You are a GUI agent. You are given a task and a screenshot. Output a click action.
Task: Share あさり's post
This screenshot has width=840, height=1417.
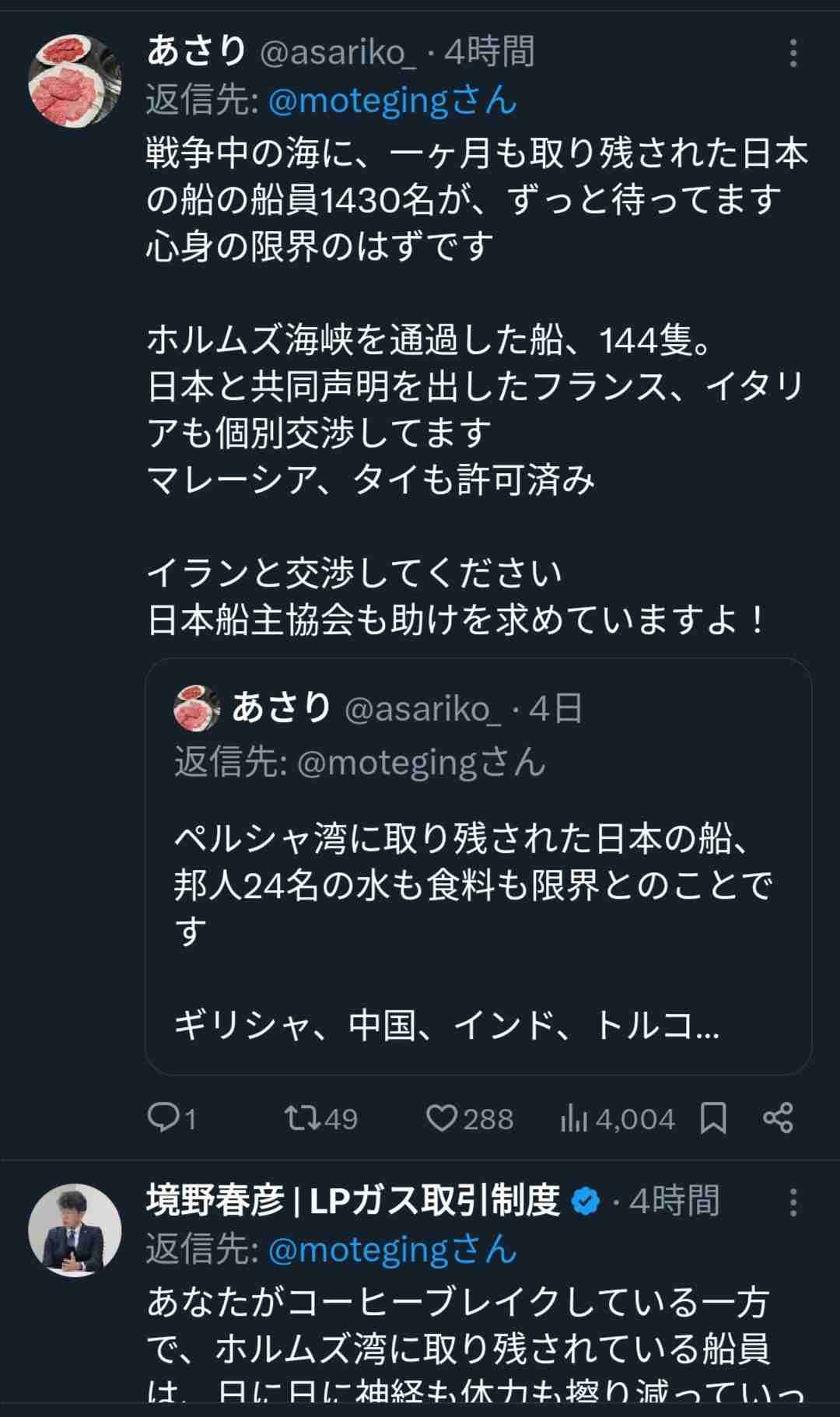778,1118
